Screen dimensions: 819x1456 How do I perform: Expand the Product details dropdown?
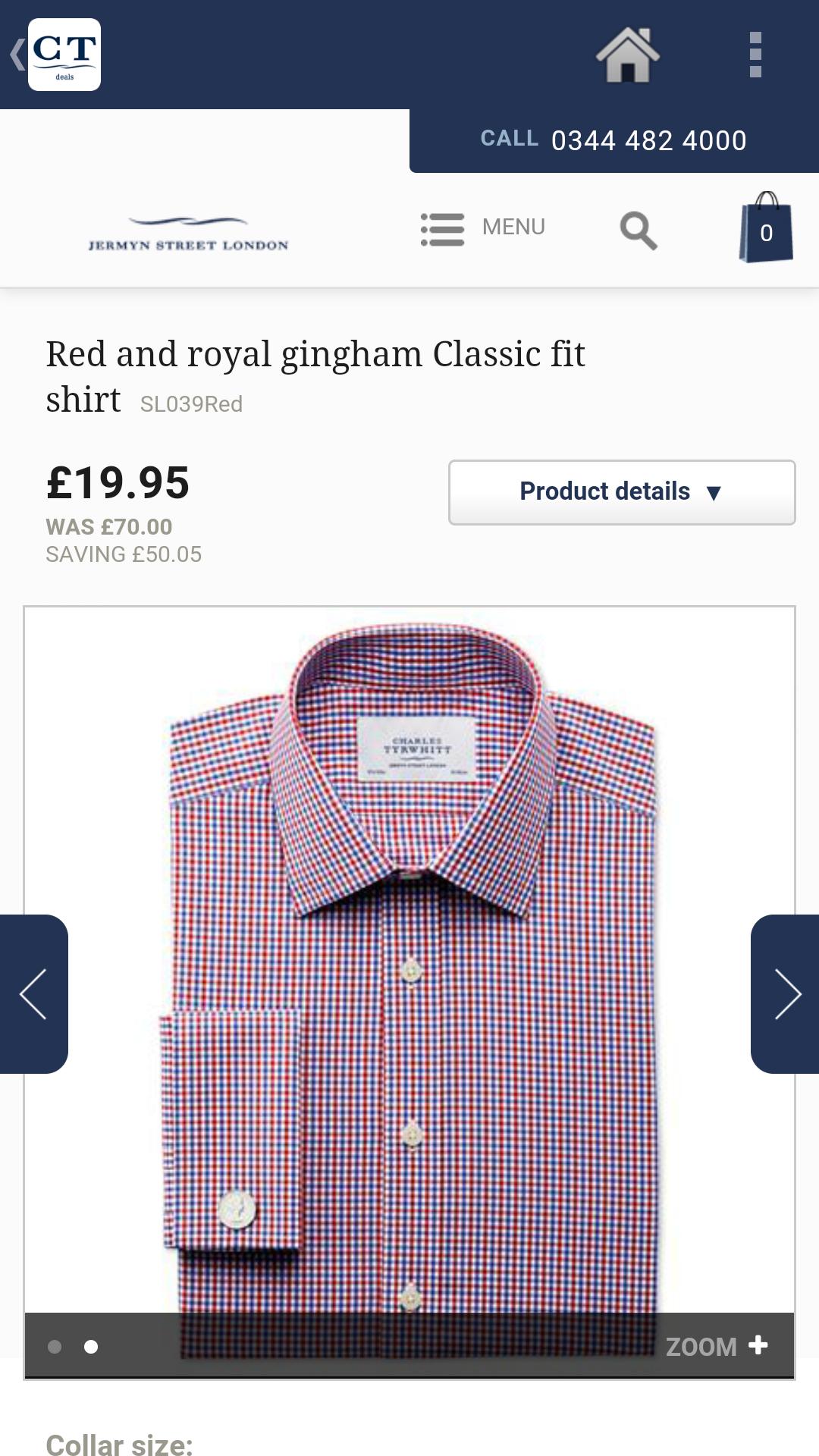(621, 492)
